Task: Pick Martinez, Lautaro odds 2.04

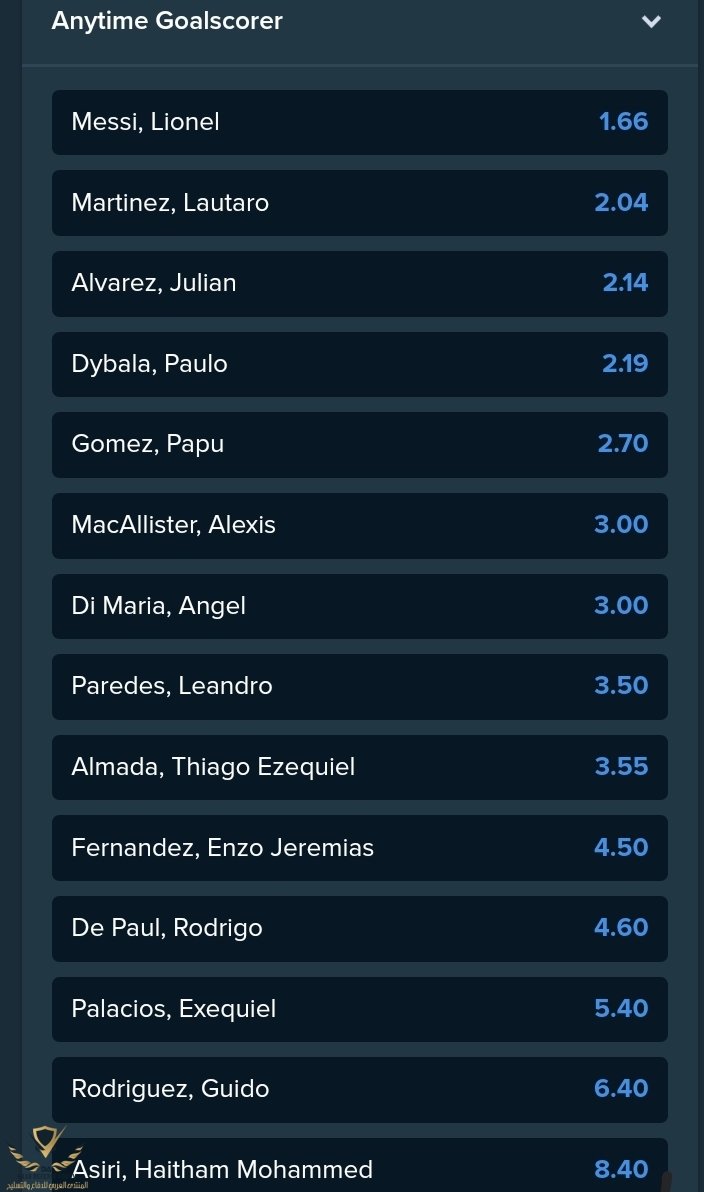Action: click(x=360, y=203)
